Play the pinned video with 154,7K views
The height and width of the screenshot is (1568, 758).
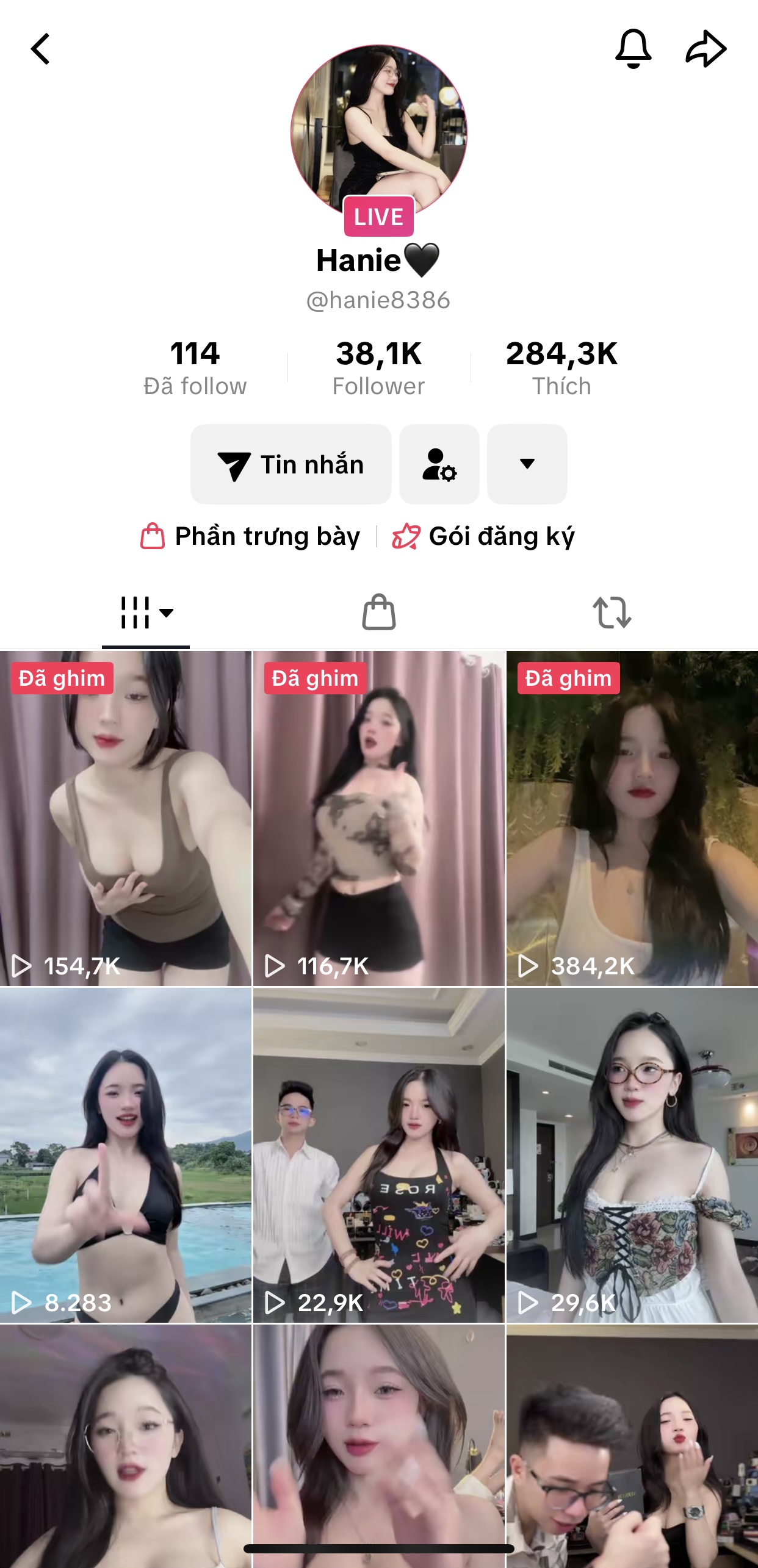pyautogui.click(x=126, y=818)
